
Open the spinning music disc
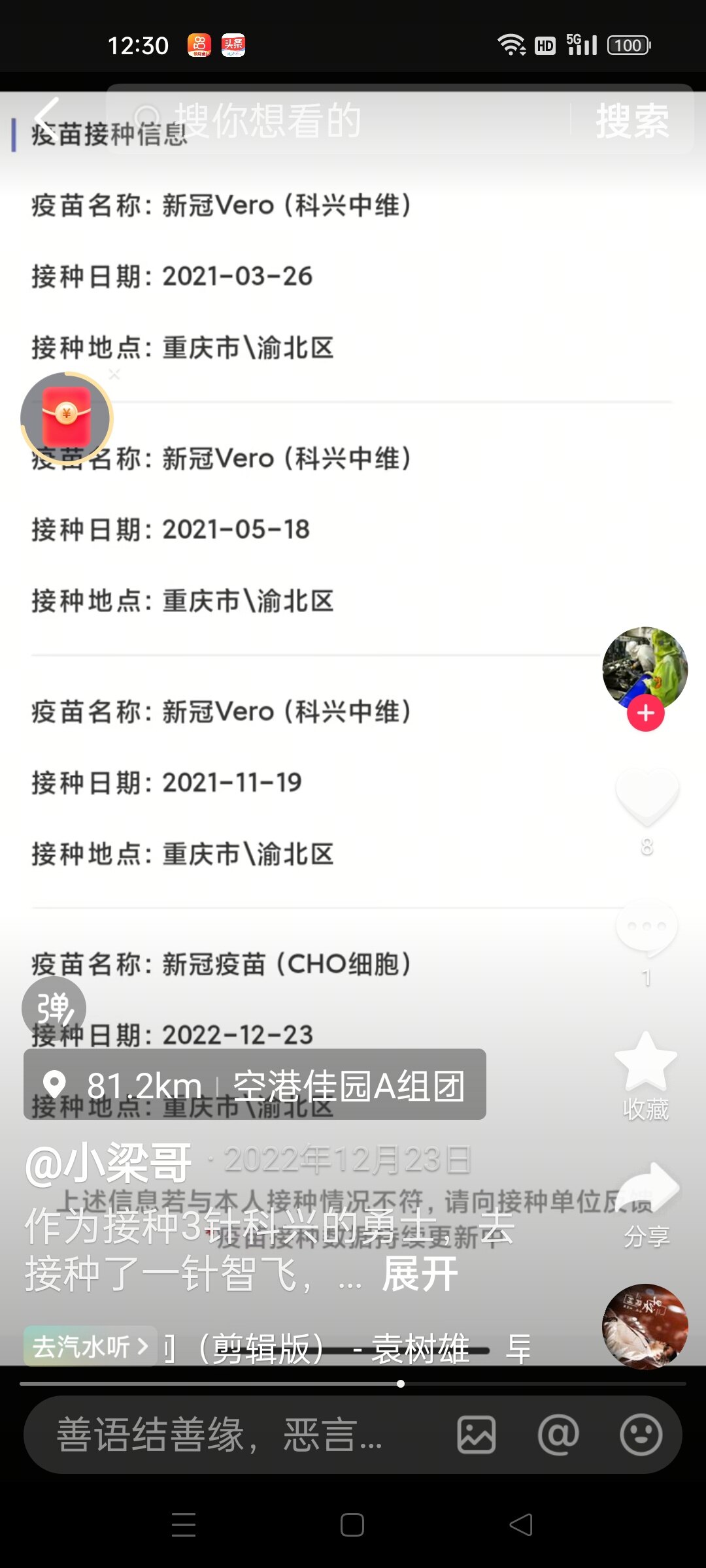(x=645, y=1326)
